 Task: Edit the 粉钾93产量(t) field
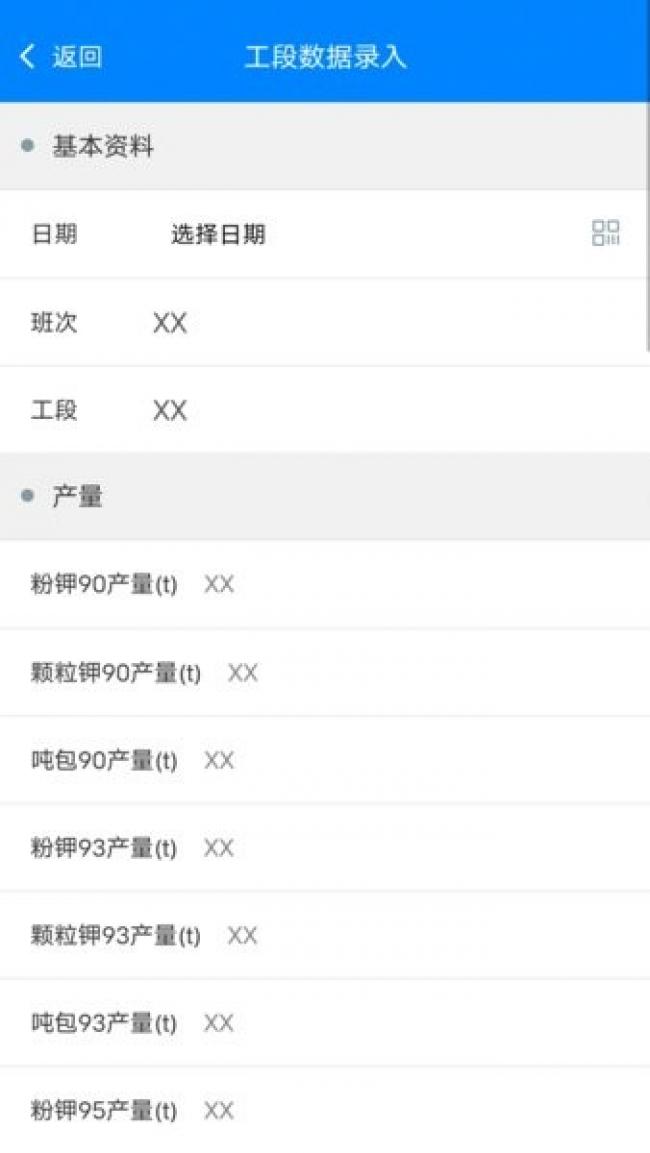coord(325,847)
